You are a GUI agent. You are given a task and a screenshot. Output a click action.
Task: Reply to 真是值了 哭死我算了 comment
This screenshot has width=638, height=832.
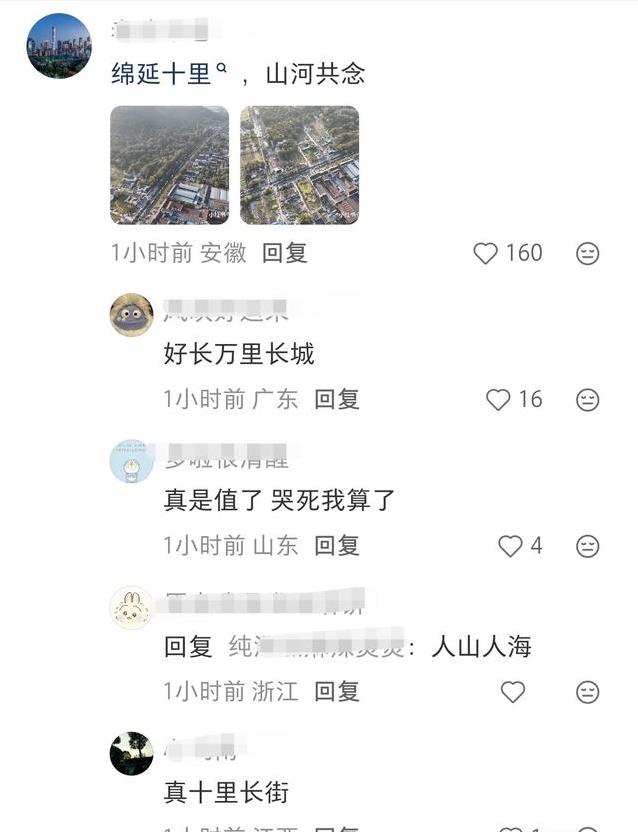click(x=337, y=546)
